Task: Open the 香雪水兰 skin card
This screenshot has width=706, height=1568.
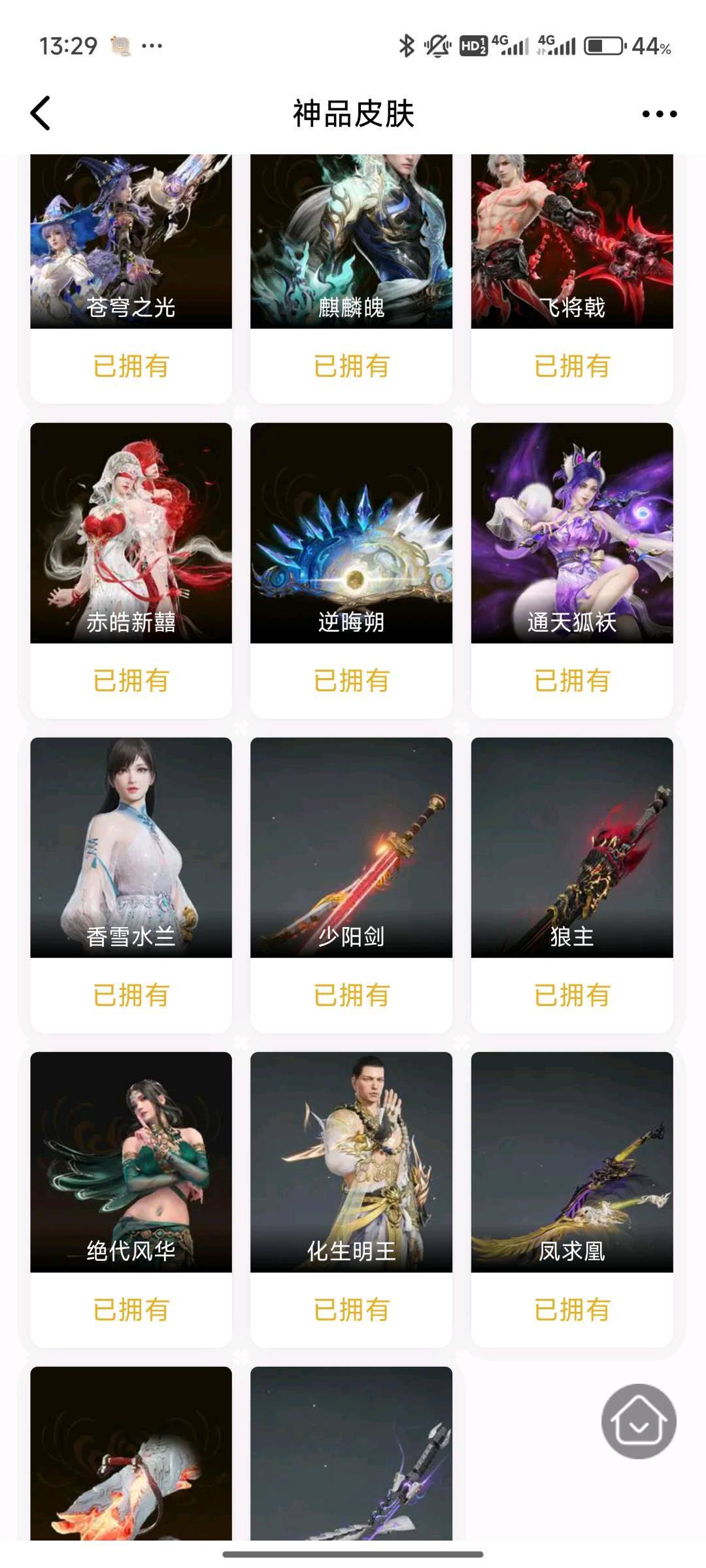Action: click(x=131, y=847)
